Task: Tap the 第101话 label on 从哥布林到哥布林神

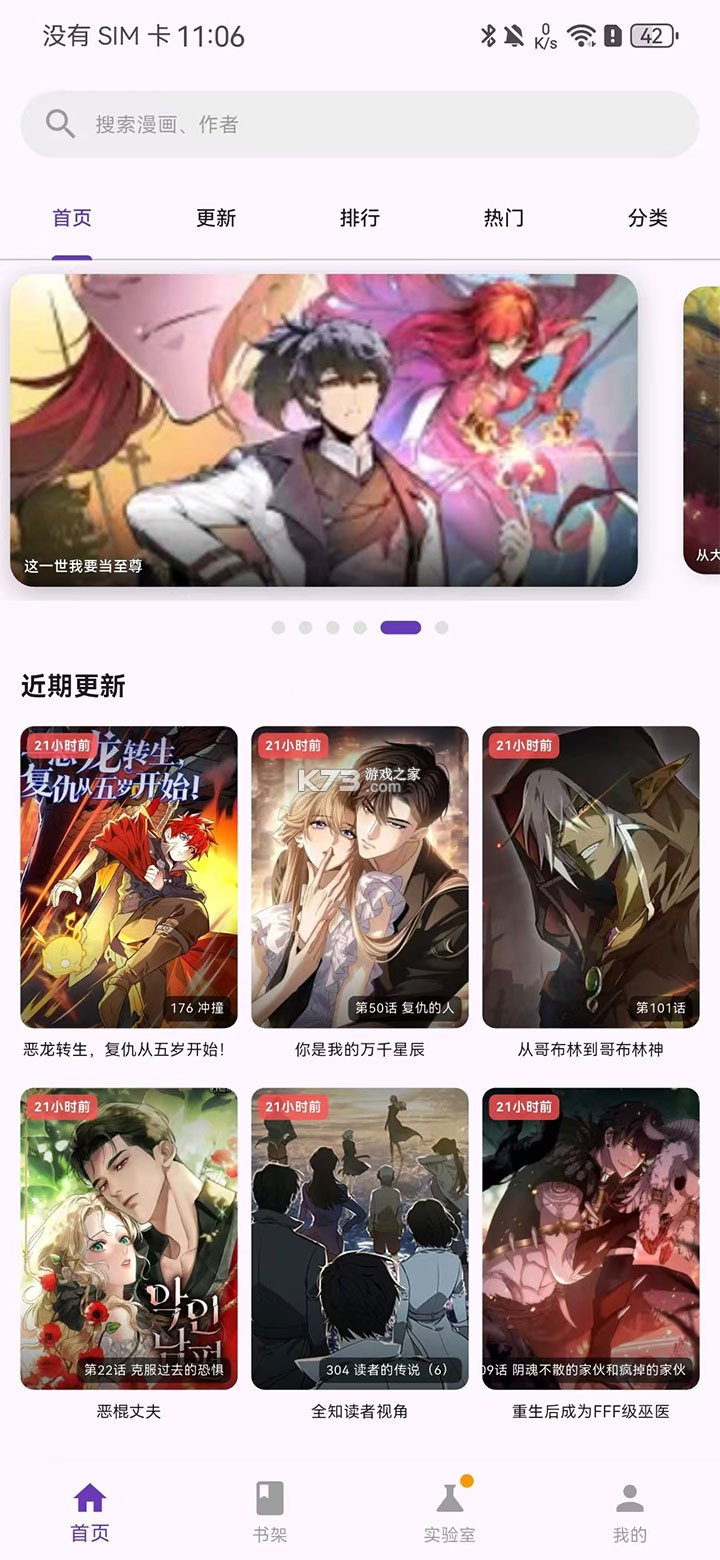Action: tap(660, 1009)
